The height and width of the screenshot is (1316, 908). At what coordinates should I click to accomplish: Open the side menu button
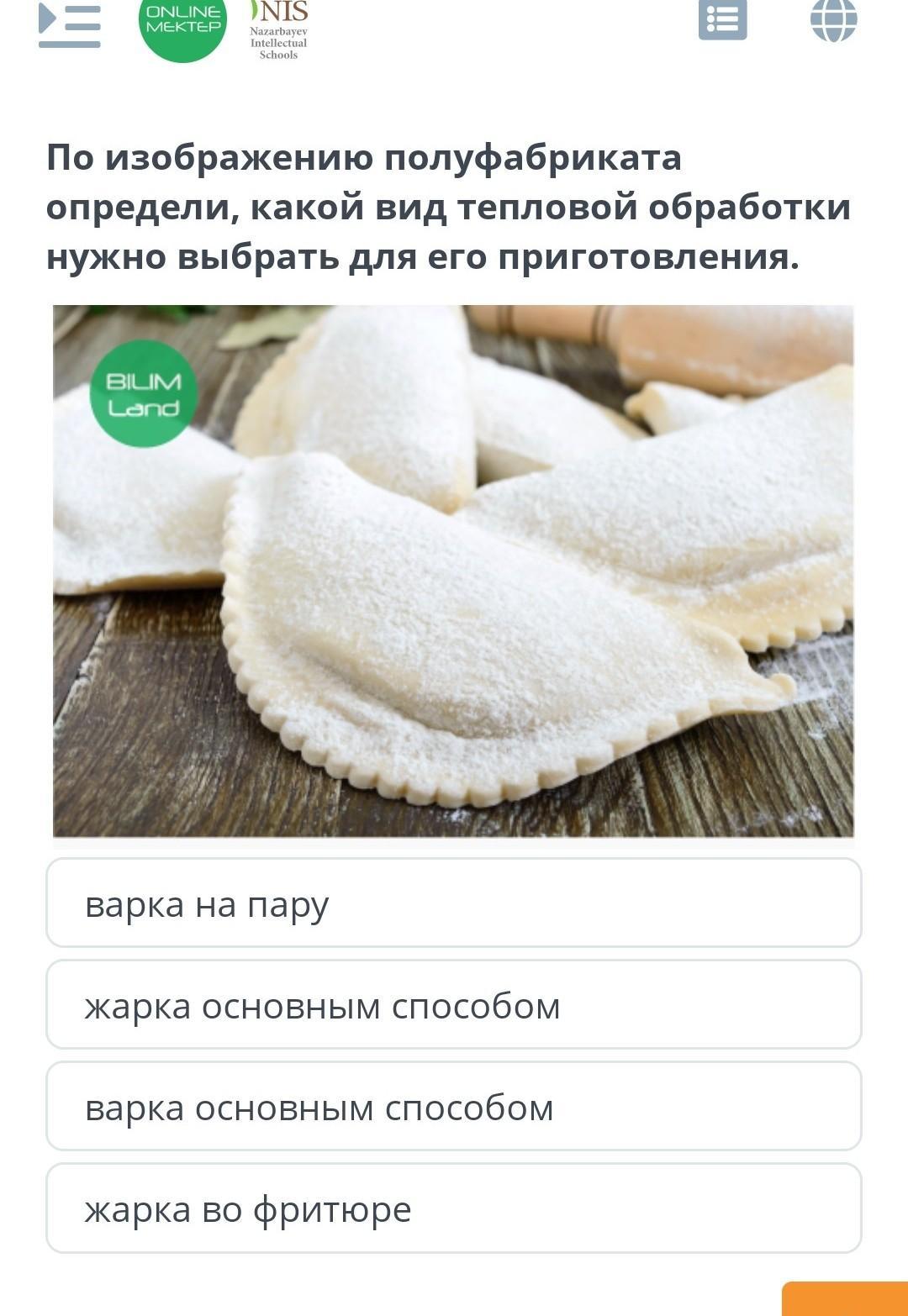pyautogui.click(x=69, y=24)
